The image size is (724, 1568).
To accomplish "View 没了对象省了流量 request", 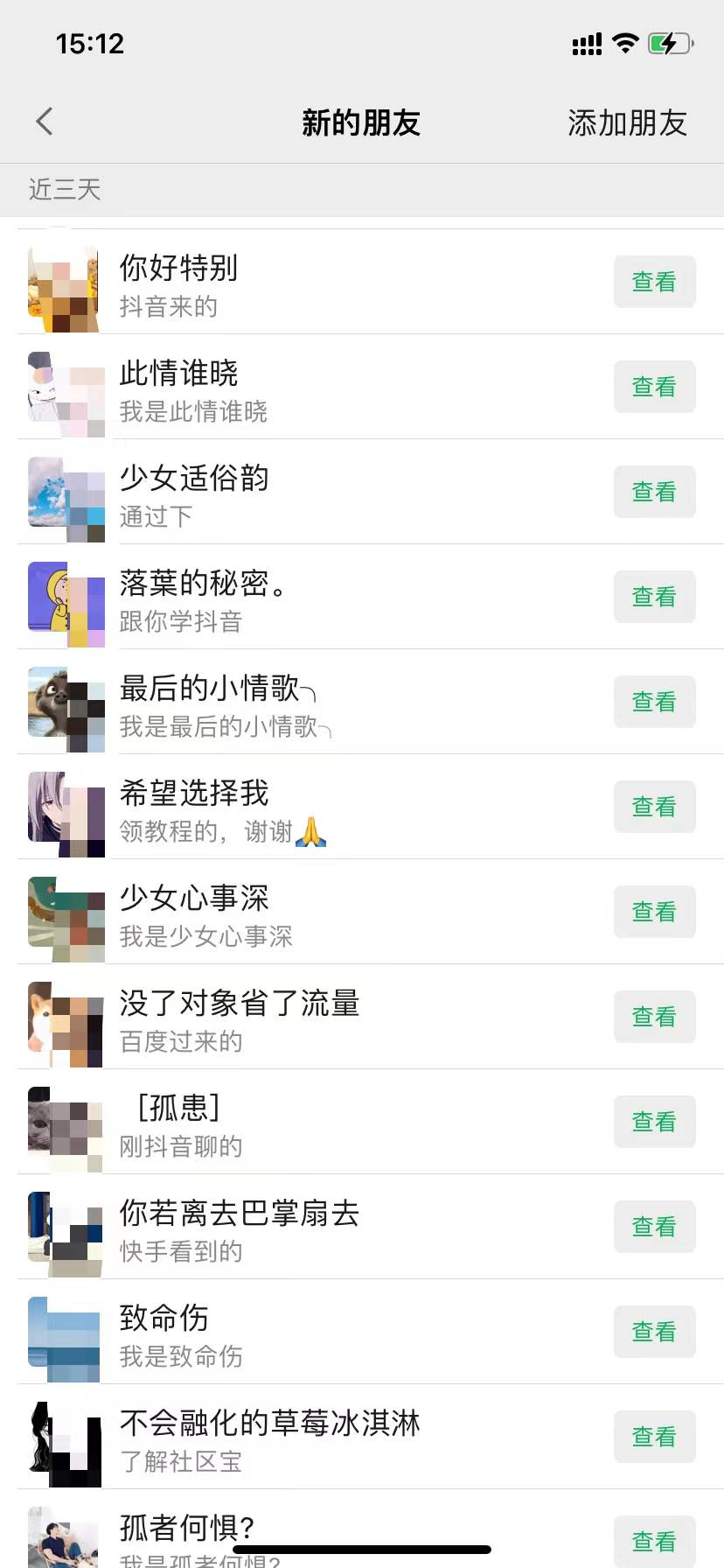I will pyautogui.click(x=654, y=1017).
